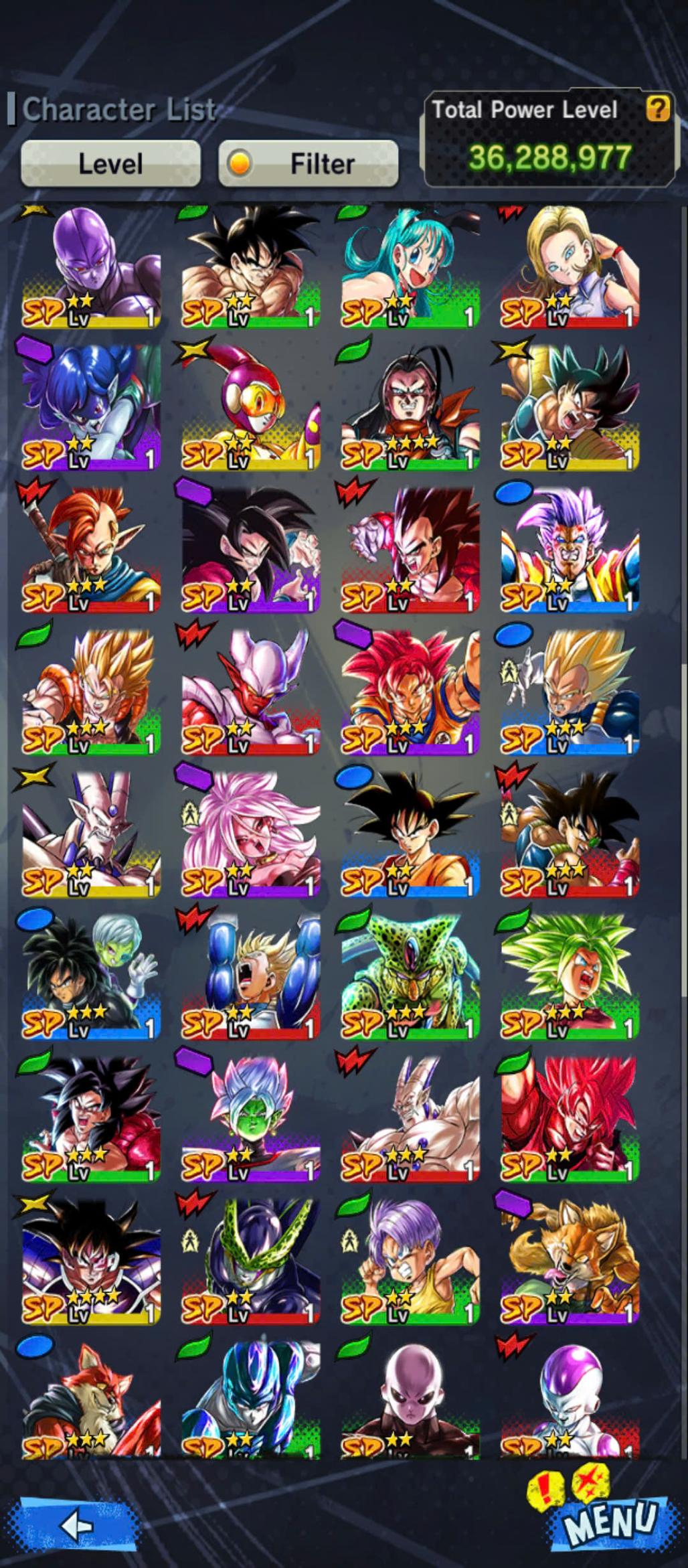Viewport: 688px width, 1568px height.
Task: Open the Filter options
Action: tap(309, 163)
